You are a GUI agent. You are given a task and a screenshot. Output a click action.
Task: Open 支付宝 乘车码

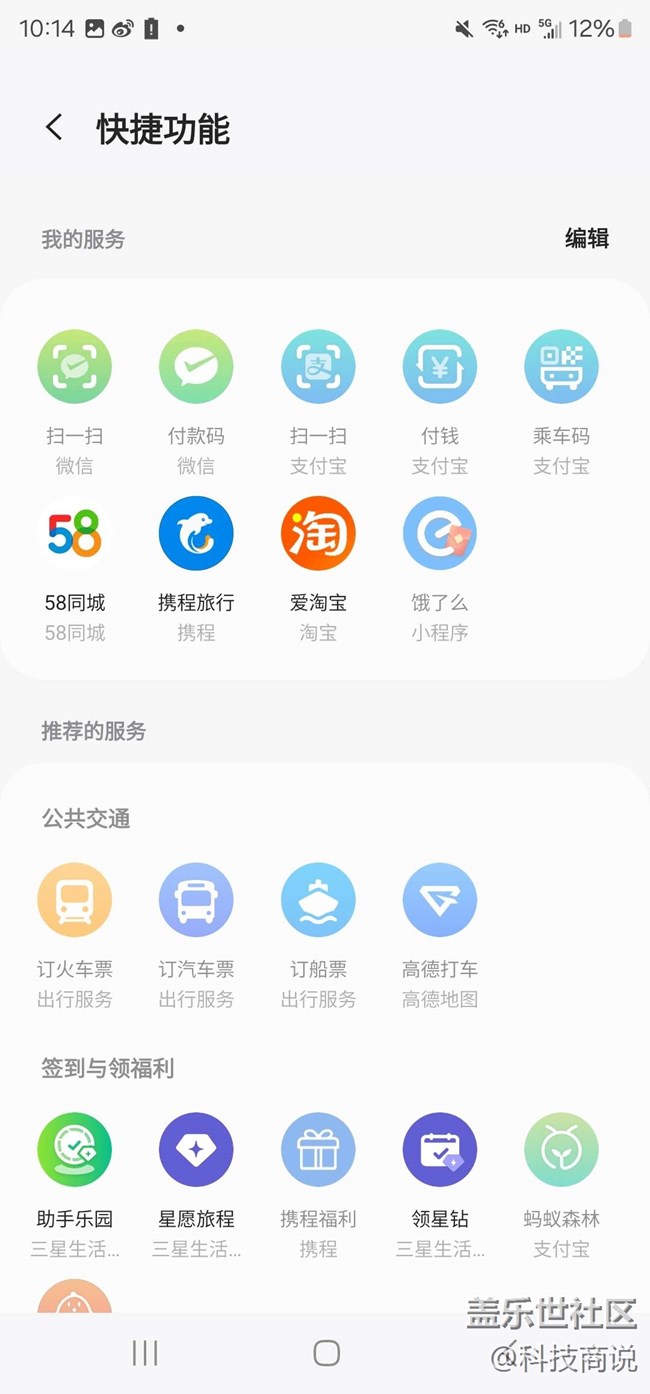click(x=561, y=368)
